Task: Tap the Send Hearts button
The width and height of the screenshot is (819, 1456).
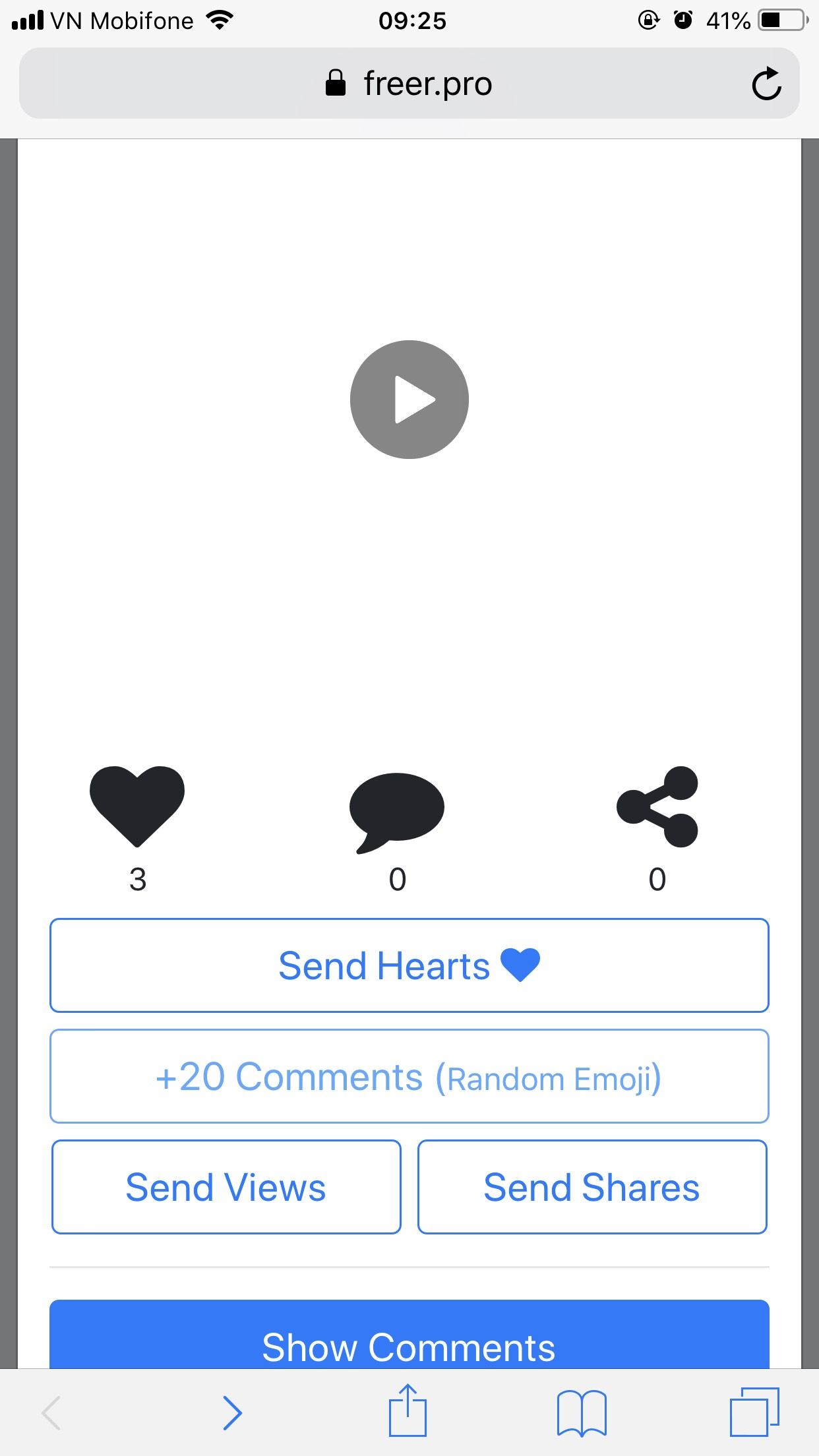Action: coord(409,965)
